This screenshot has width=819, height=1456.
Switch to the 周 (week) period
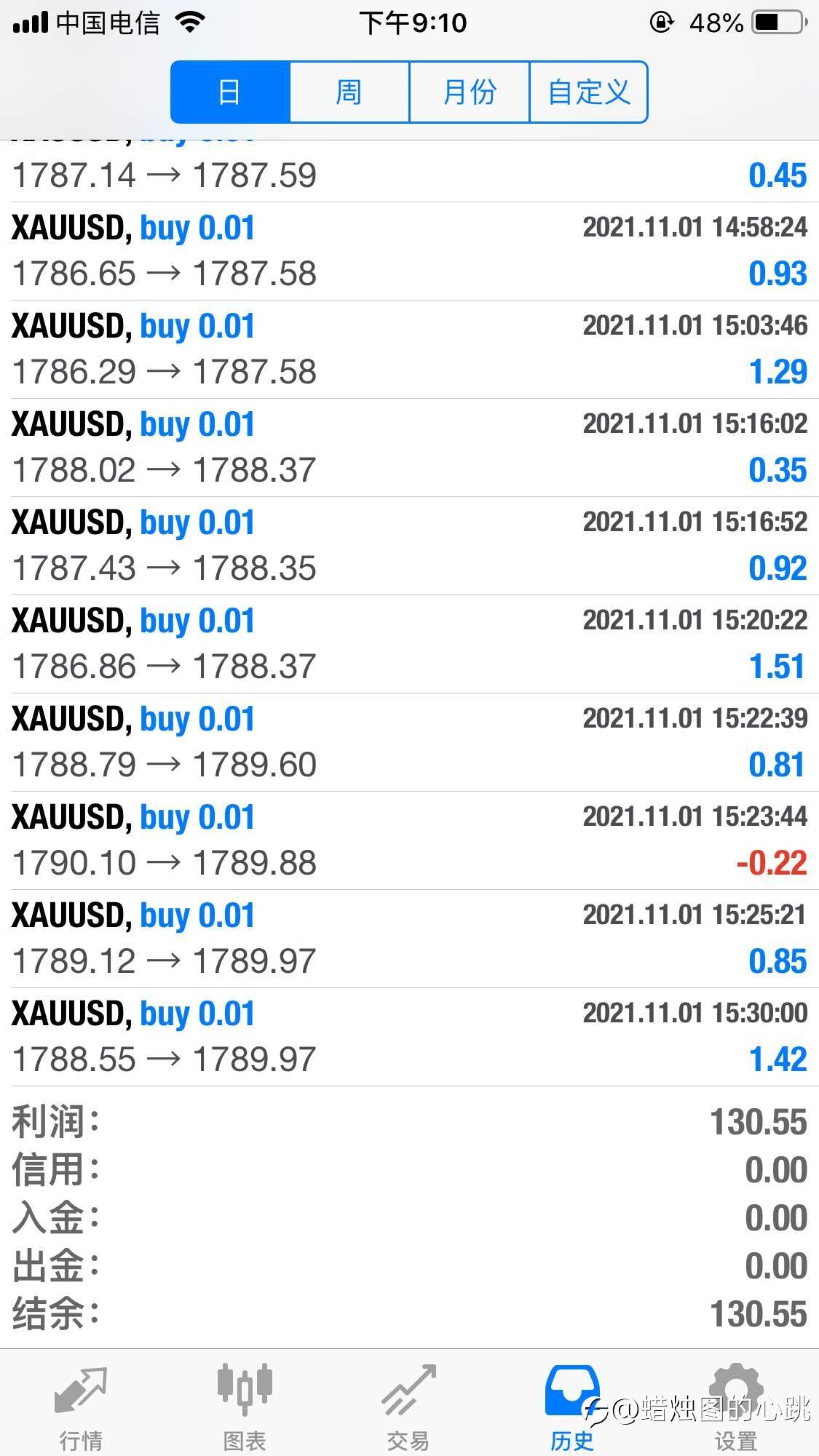(349, 92)
